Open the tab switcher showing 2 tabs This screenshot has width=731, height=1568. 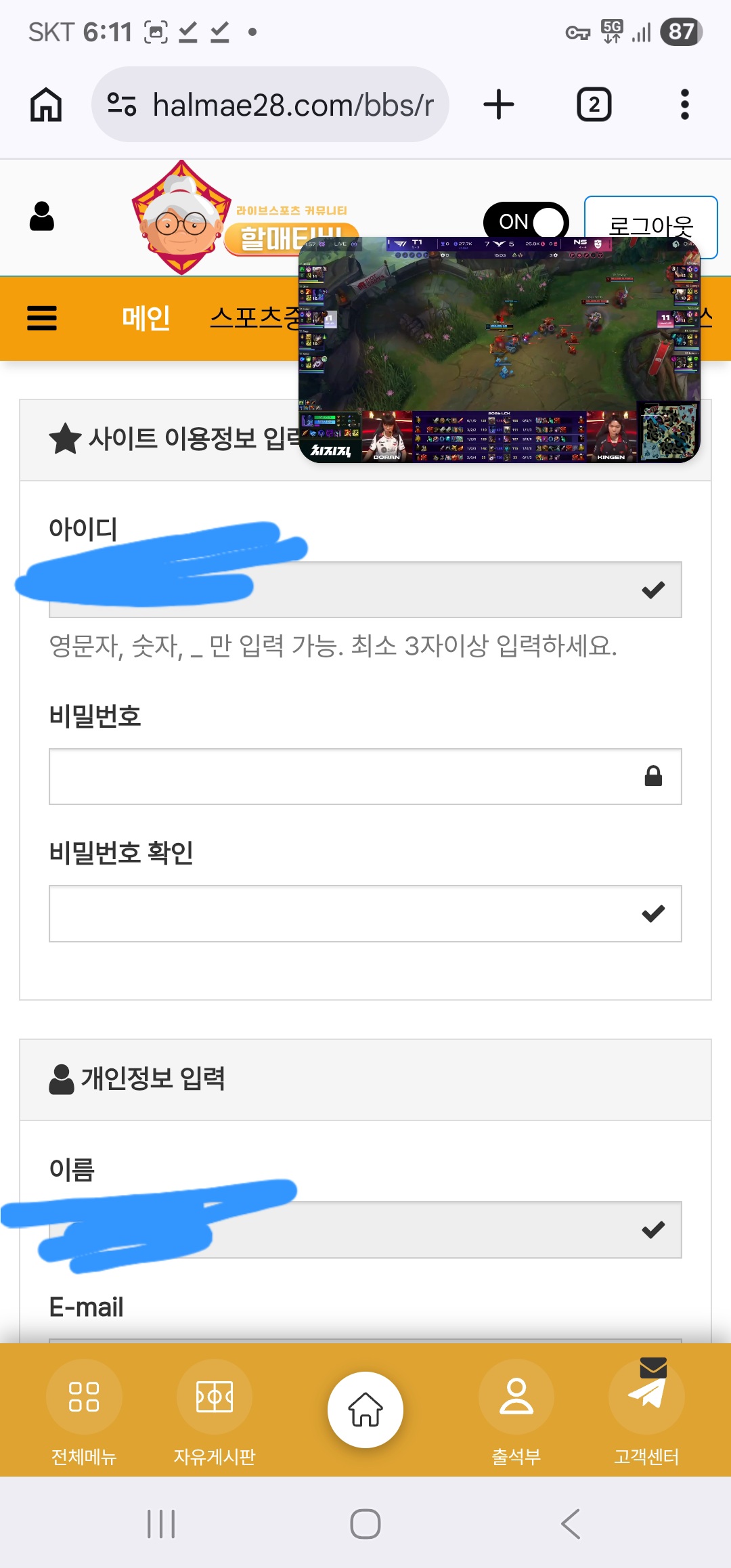click(x=594, y=105)
